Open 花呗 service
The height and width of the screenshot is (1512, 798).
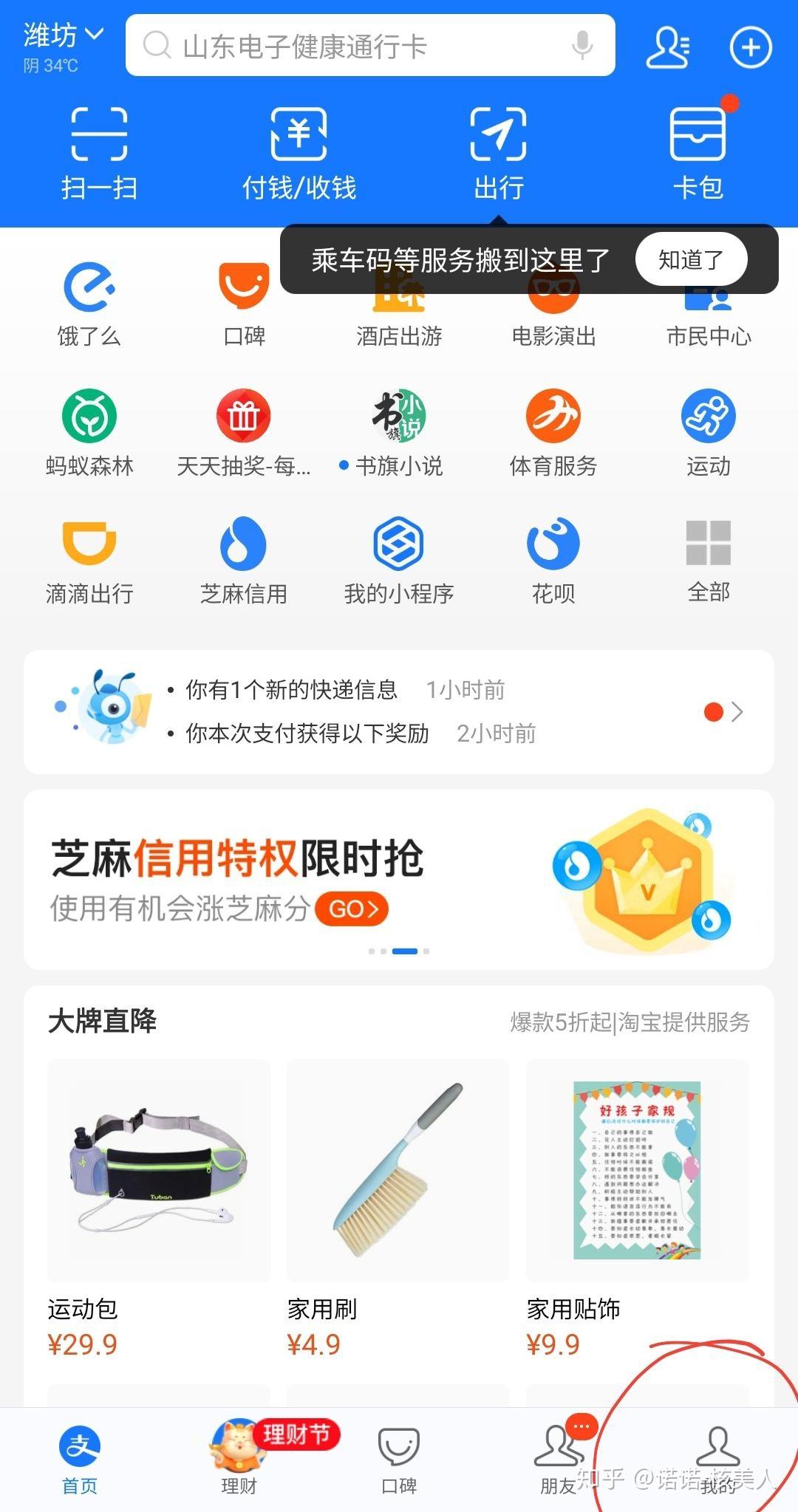pos(553,560)
